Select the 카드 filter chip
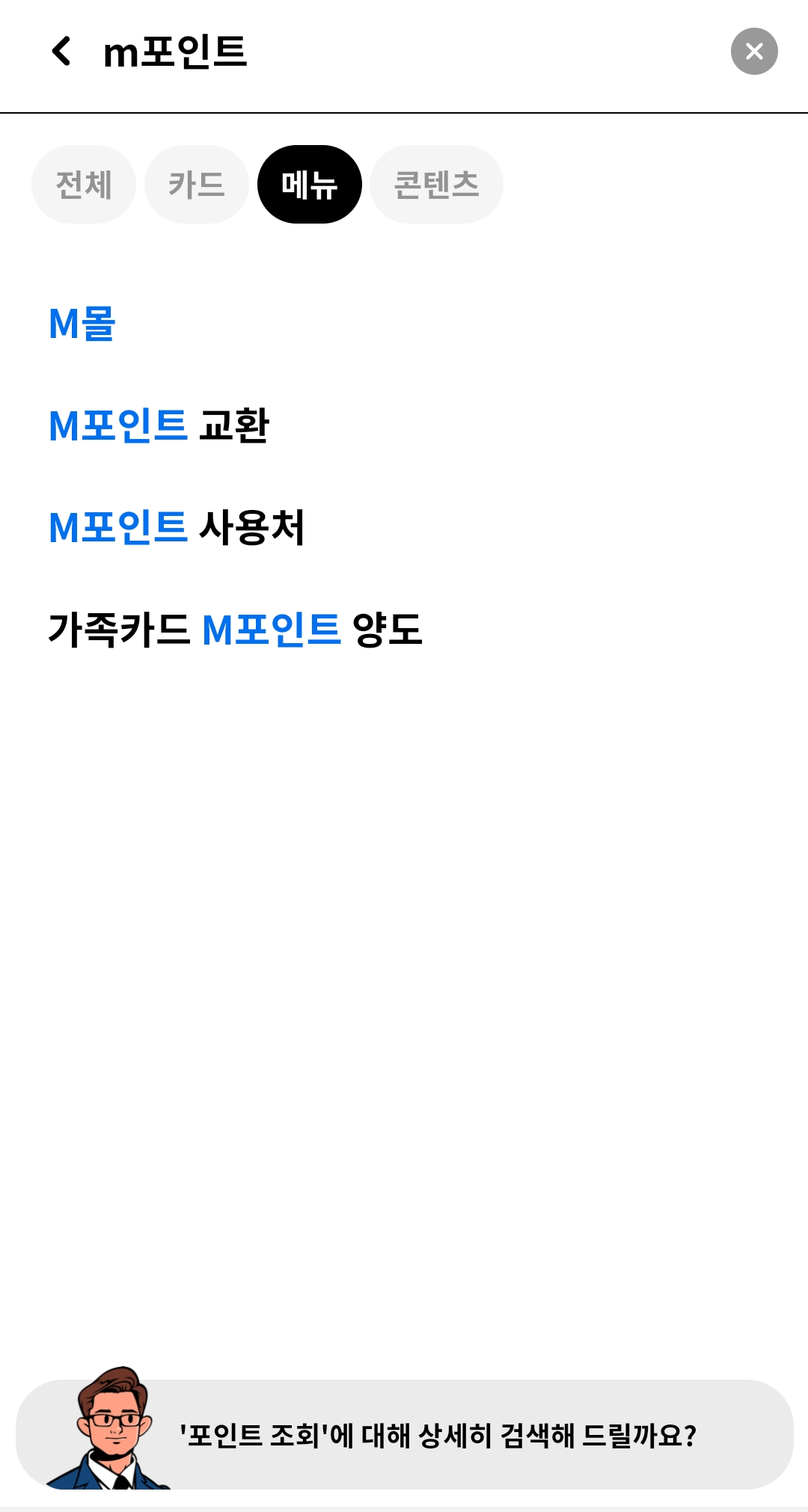 point(197,183)
